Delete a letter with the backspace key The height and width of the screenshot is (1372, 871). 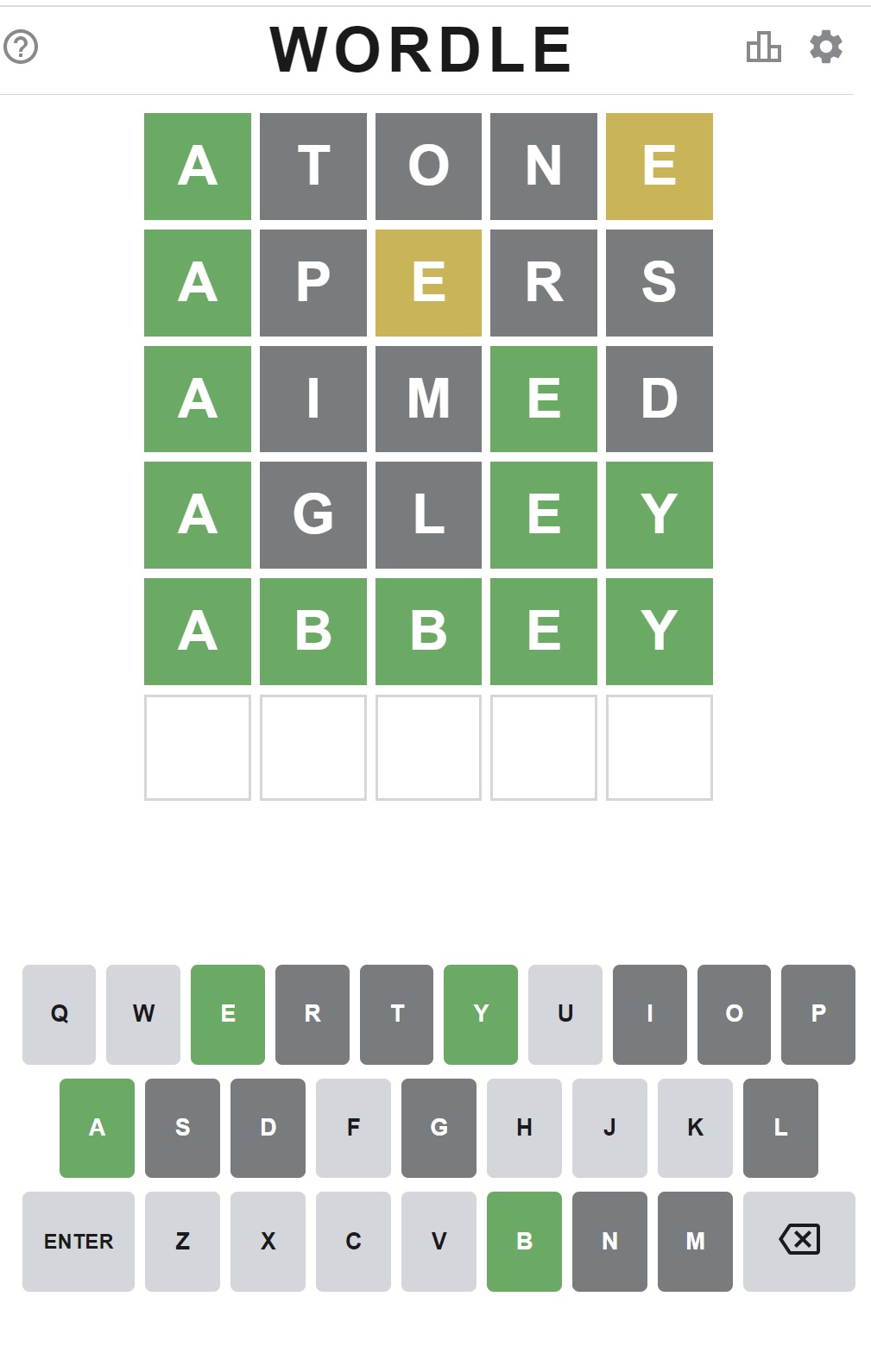coord(798,1241)
